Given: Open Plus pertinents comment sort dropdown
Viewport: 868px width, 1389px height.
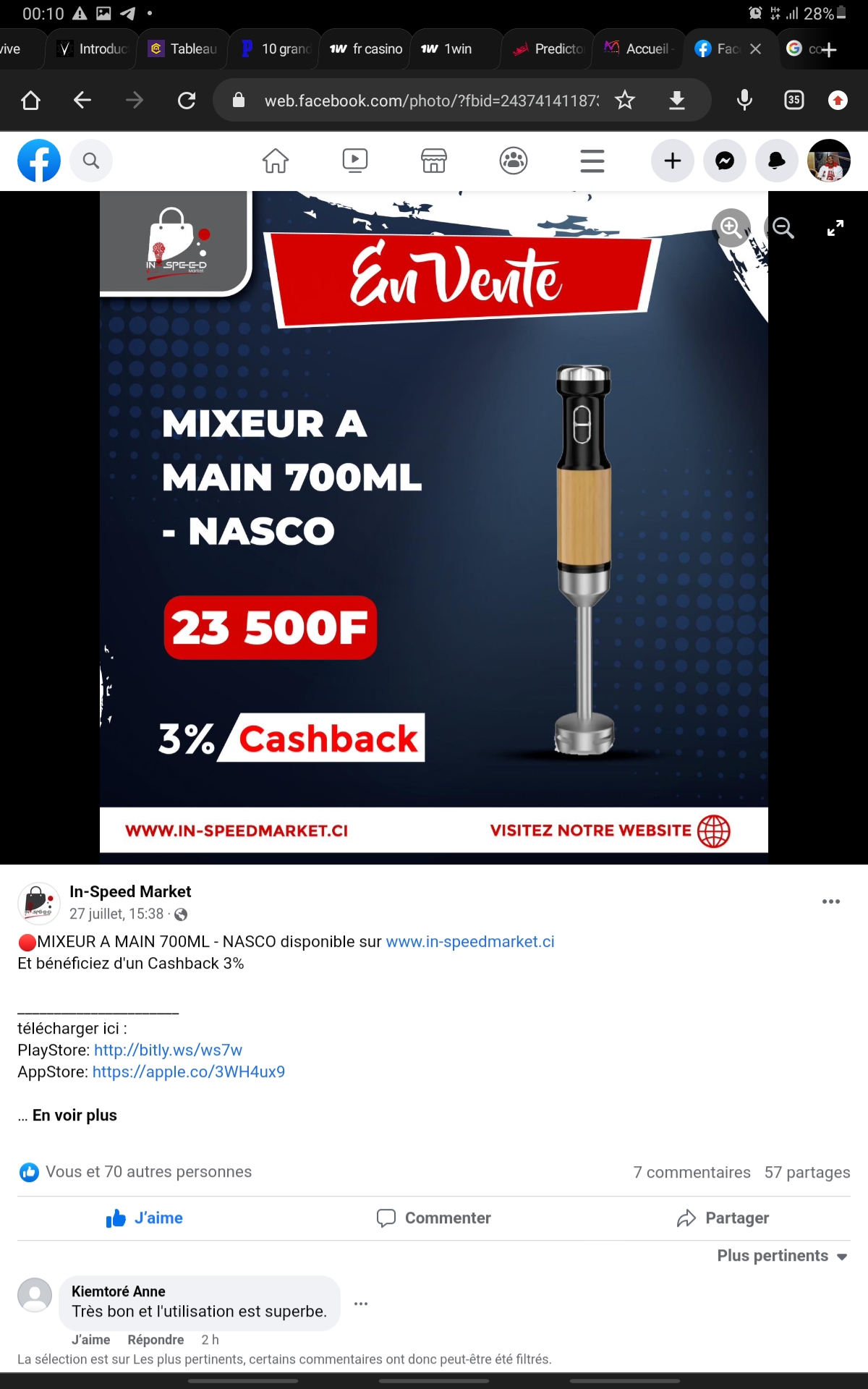Looking at the screenshot, I should coord(782,1256).
